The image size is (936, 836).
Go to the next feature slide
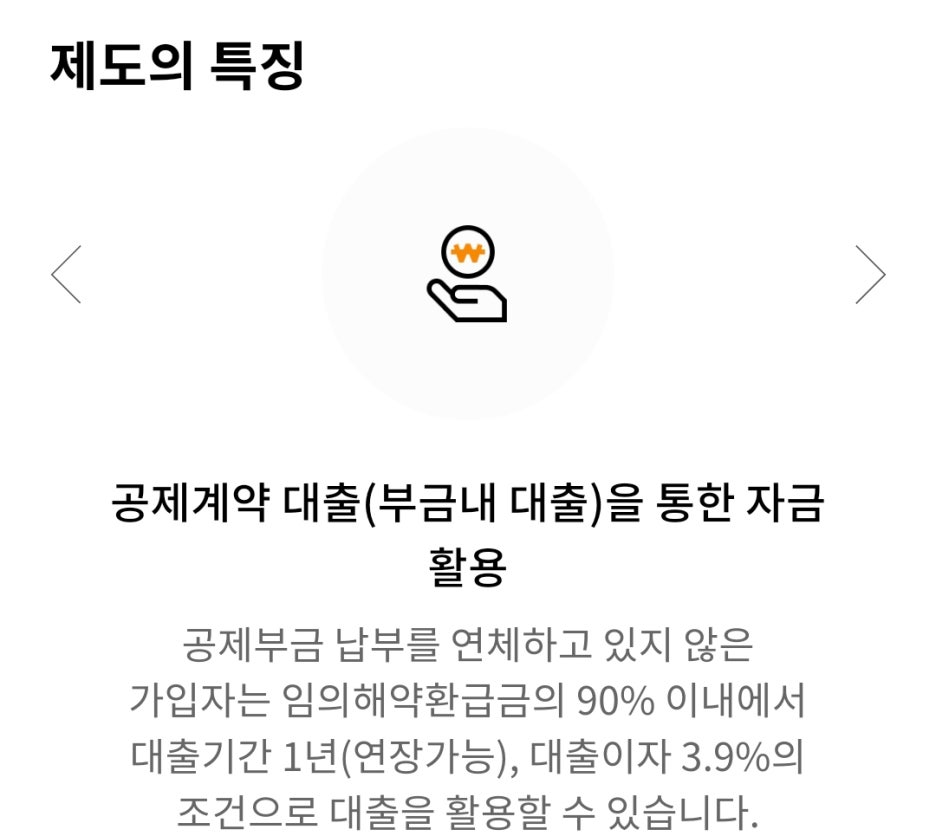point(870,273)
